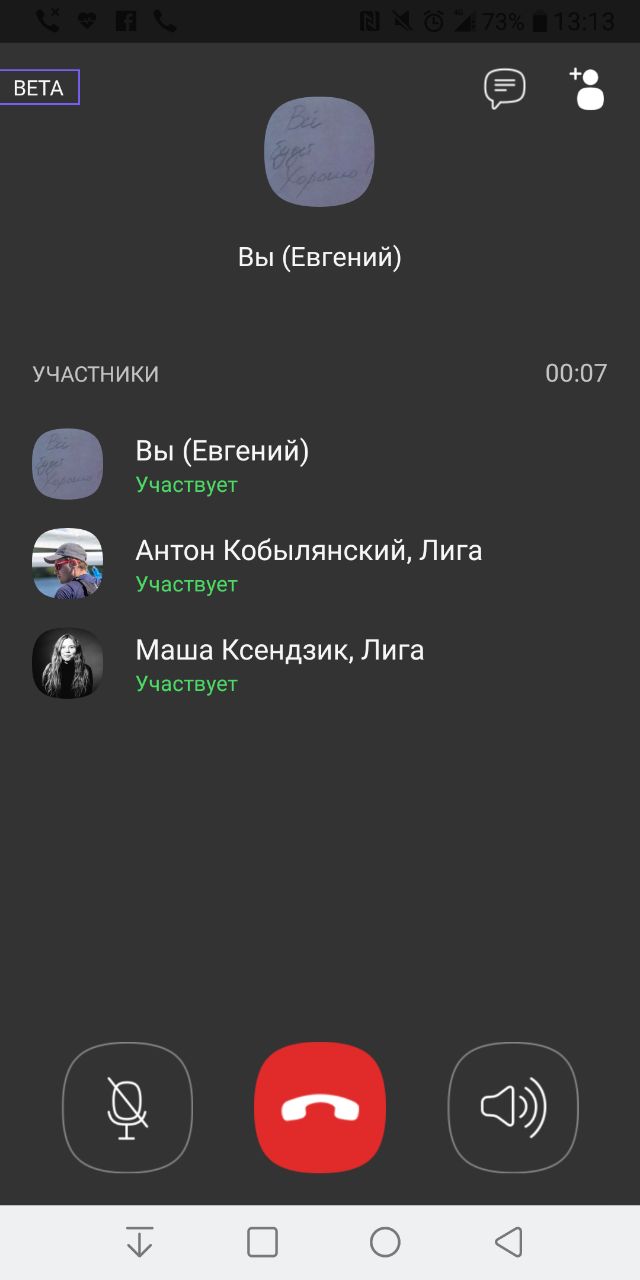640x1280 pixels.
Task: Add a participant to the call
Action: (588, 88)
